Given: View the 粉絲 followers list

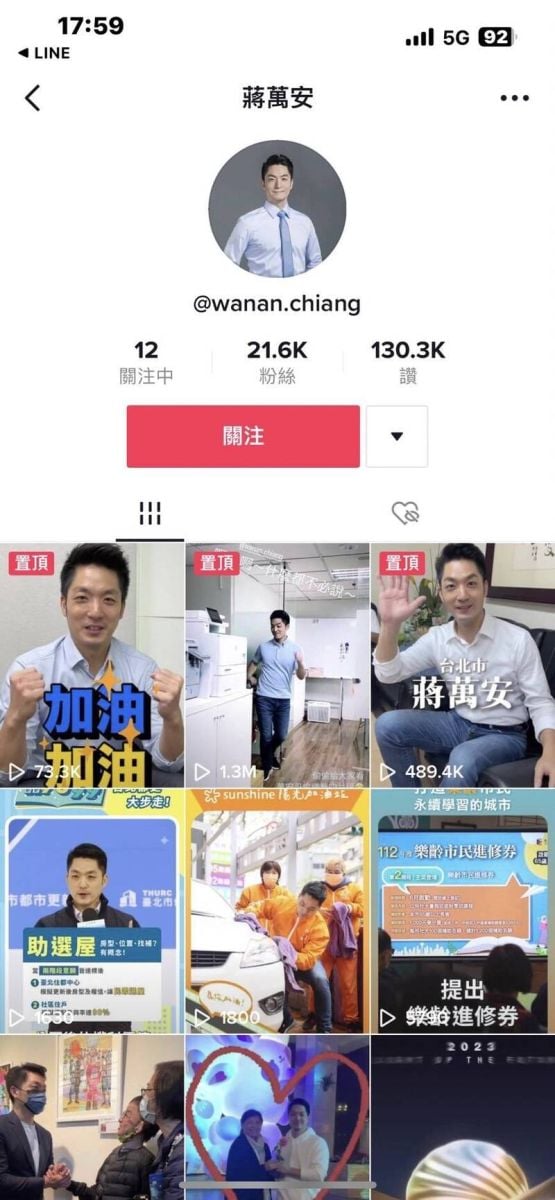Looking at the screenshot, I should click(277, 362).
